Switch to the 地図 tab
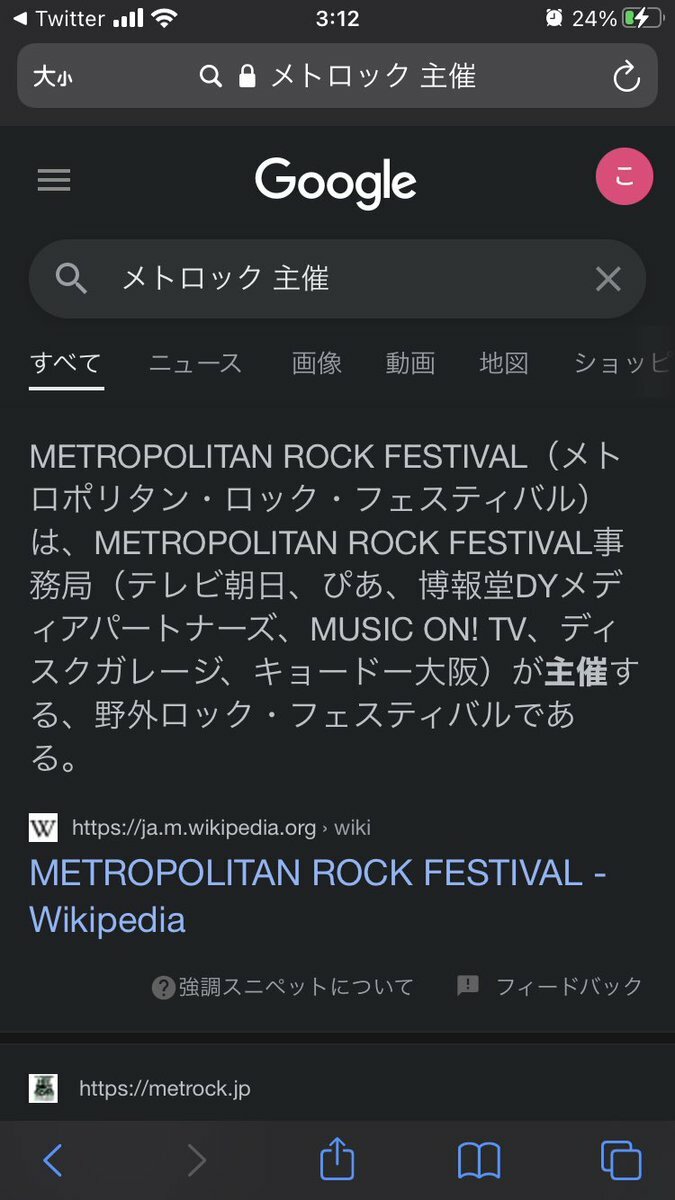Screen dimensions: 675x1200 tap(504, 363)
